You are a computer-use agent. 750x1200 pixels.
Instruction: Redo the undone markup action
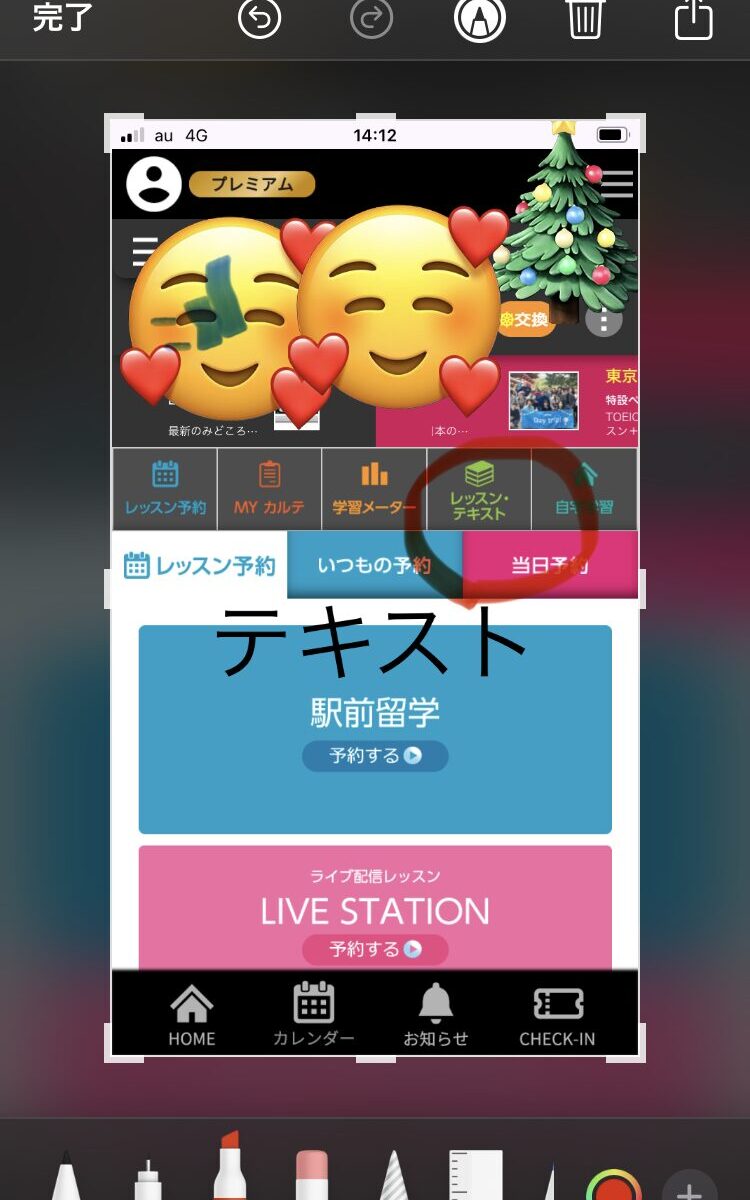pos(371,19)
